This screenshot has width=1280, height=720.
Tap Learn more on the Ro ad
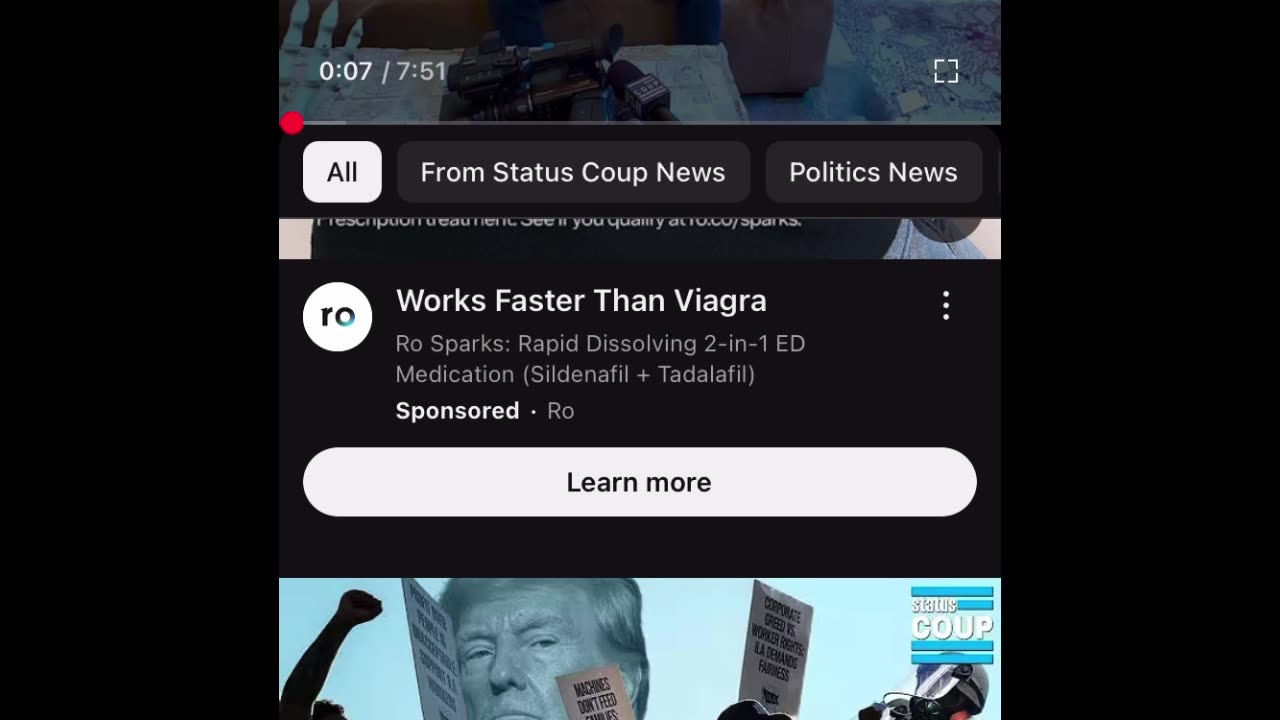click(x=639, y=482)
